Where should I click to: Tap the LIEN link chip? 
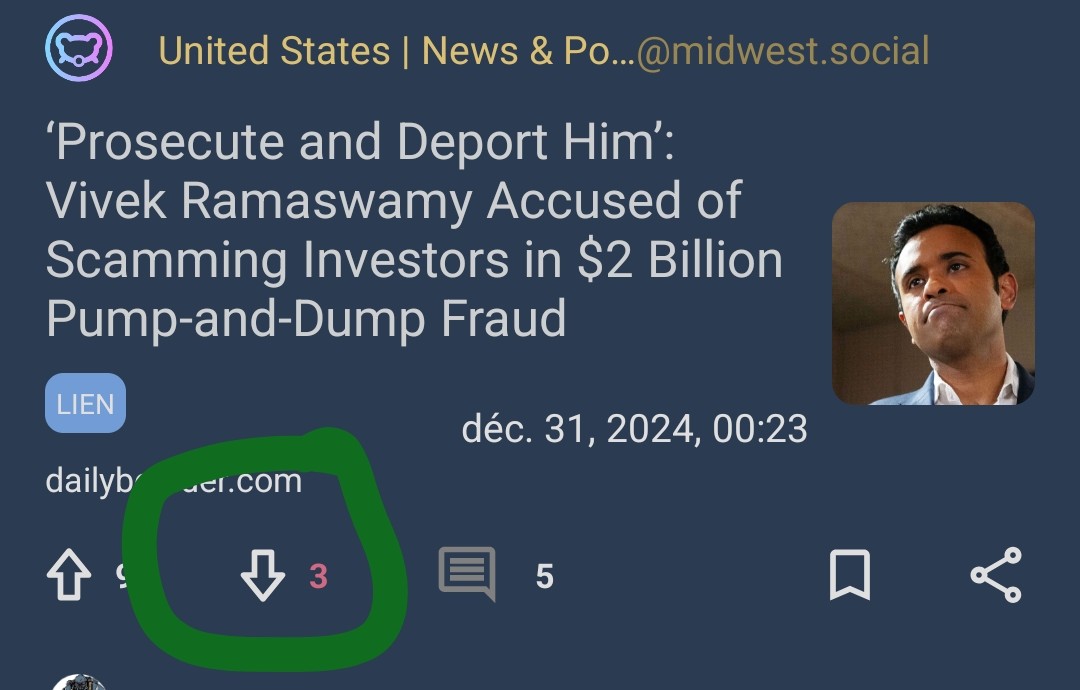click(85, 404)
